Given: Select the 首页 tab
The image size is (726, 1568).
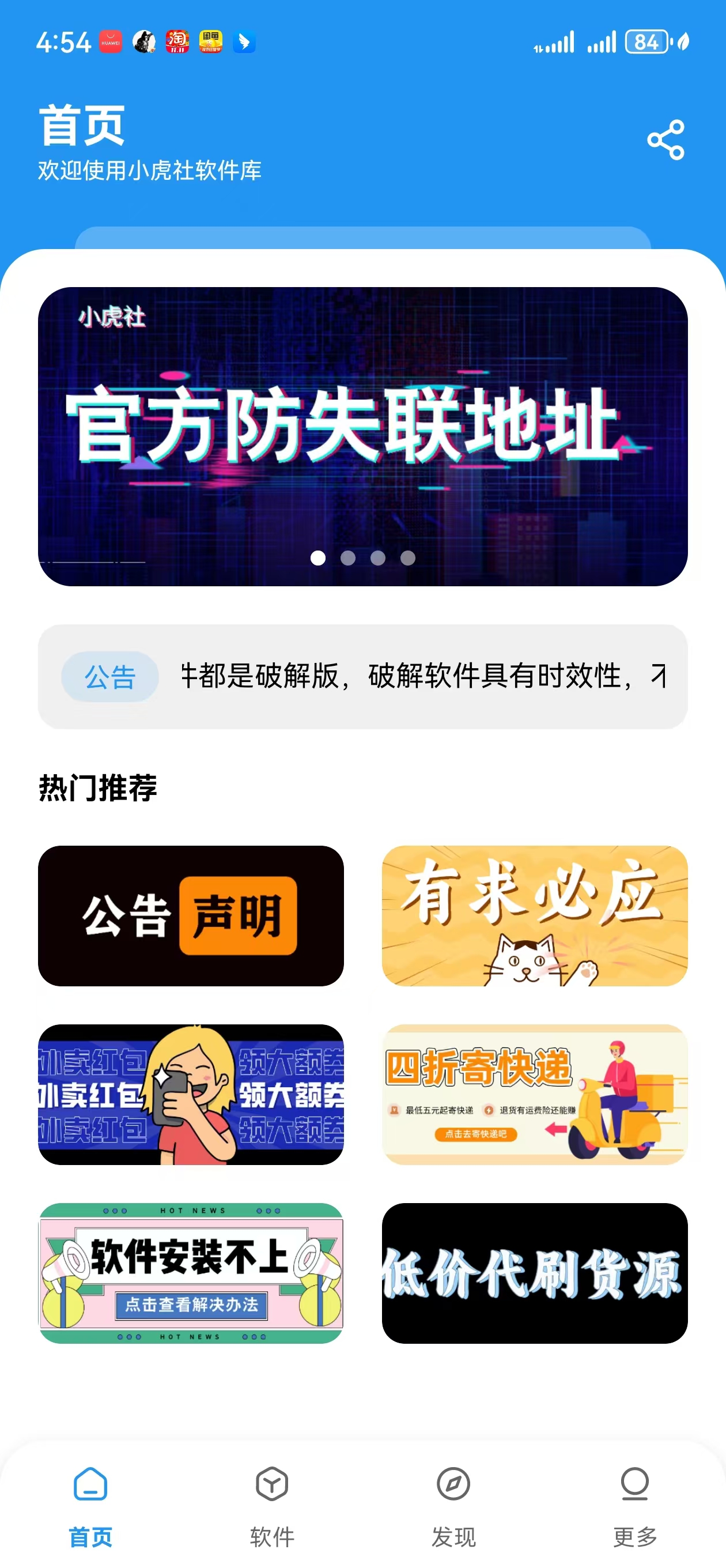Looking at the screenshot, I should pyautogui.click(x=90, y=1505).
